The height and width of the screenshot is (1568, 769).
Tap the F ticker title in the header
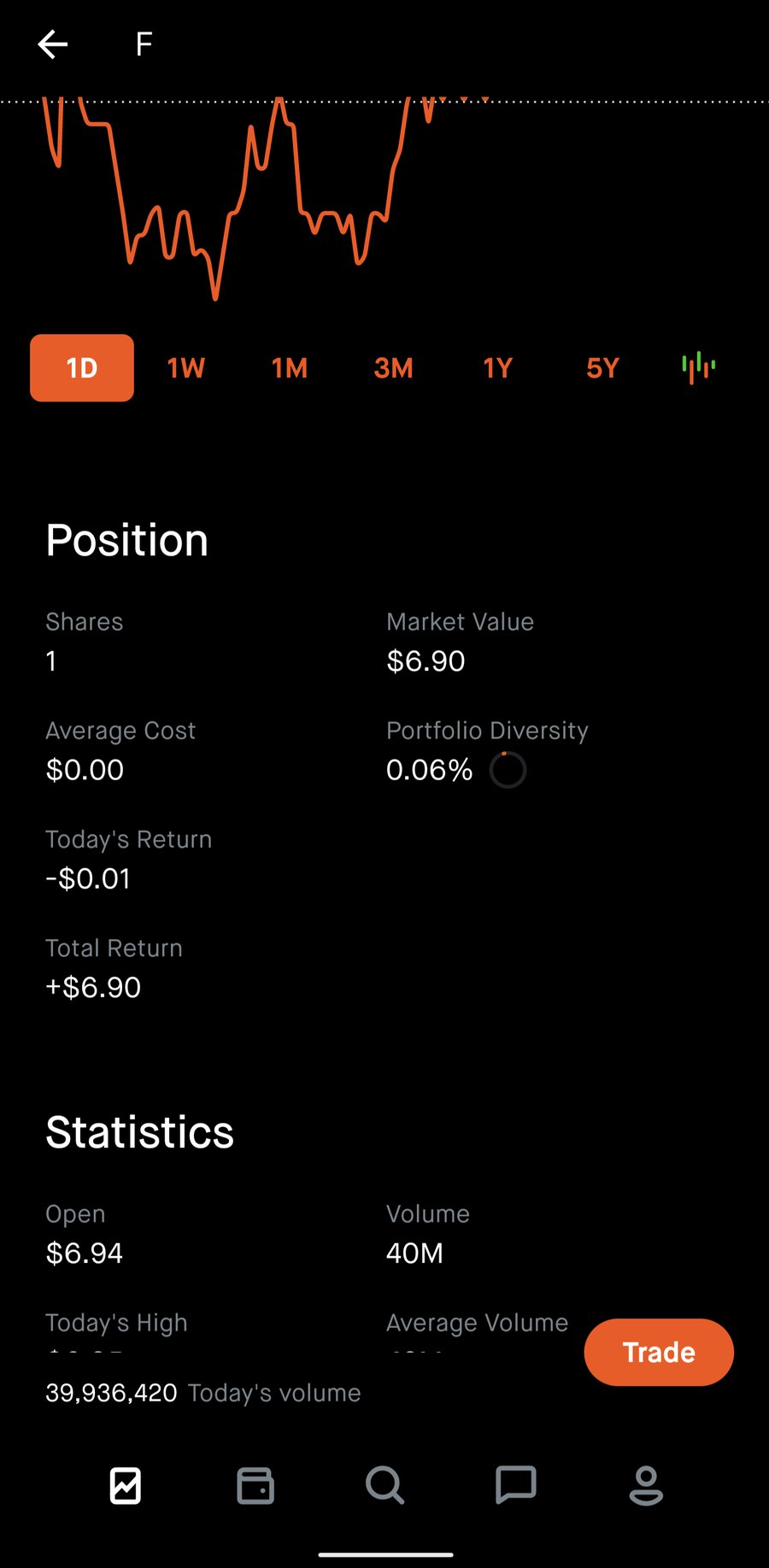(143, 44)
